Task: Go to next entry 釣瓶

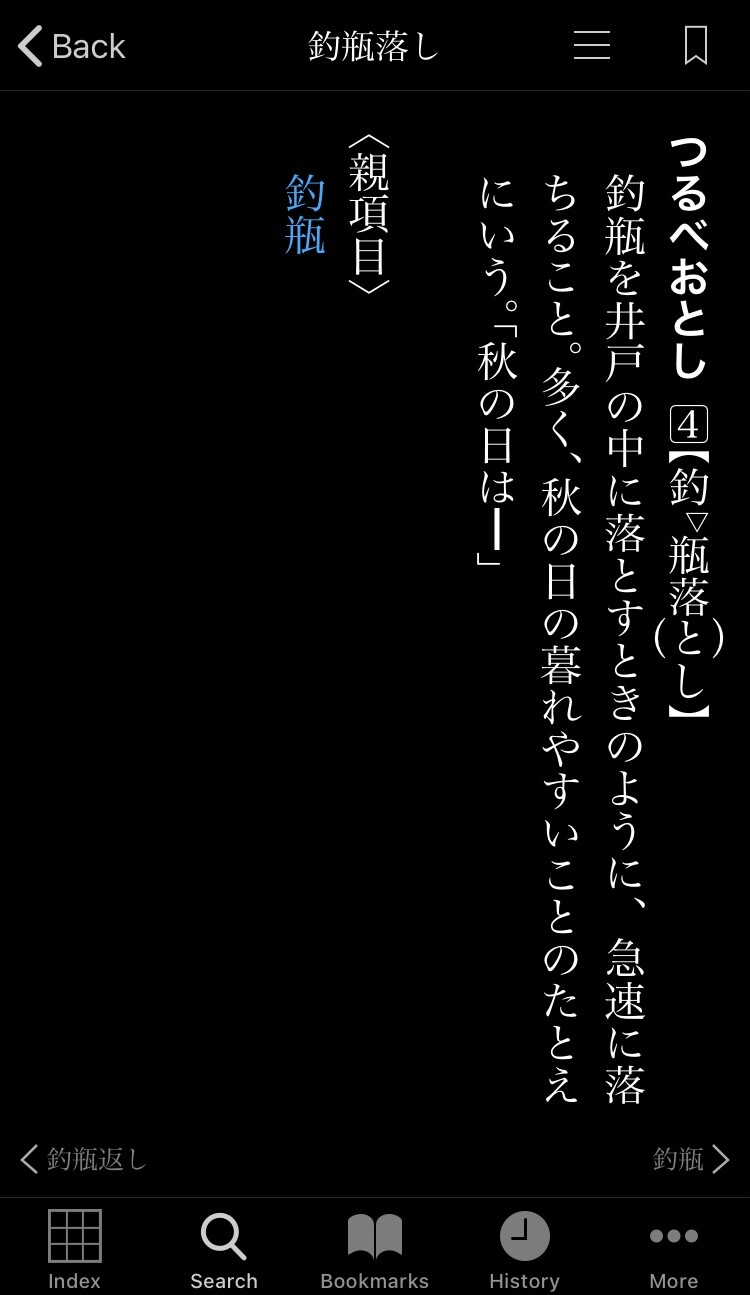Action: pos(691,1159)
